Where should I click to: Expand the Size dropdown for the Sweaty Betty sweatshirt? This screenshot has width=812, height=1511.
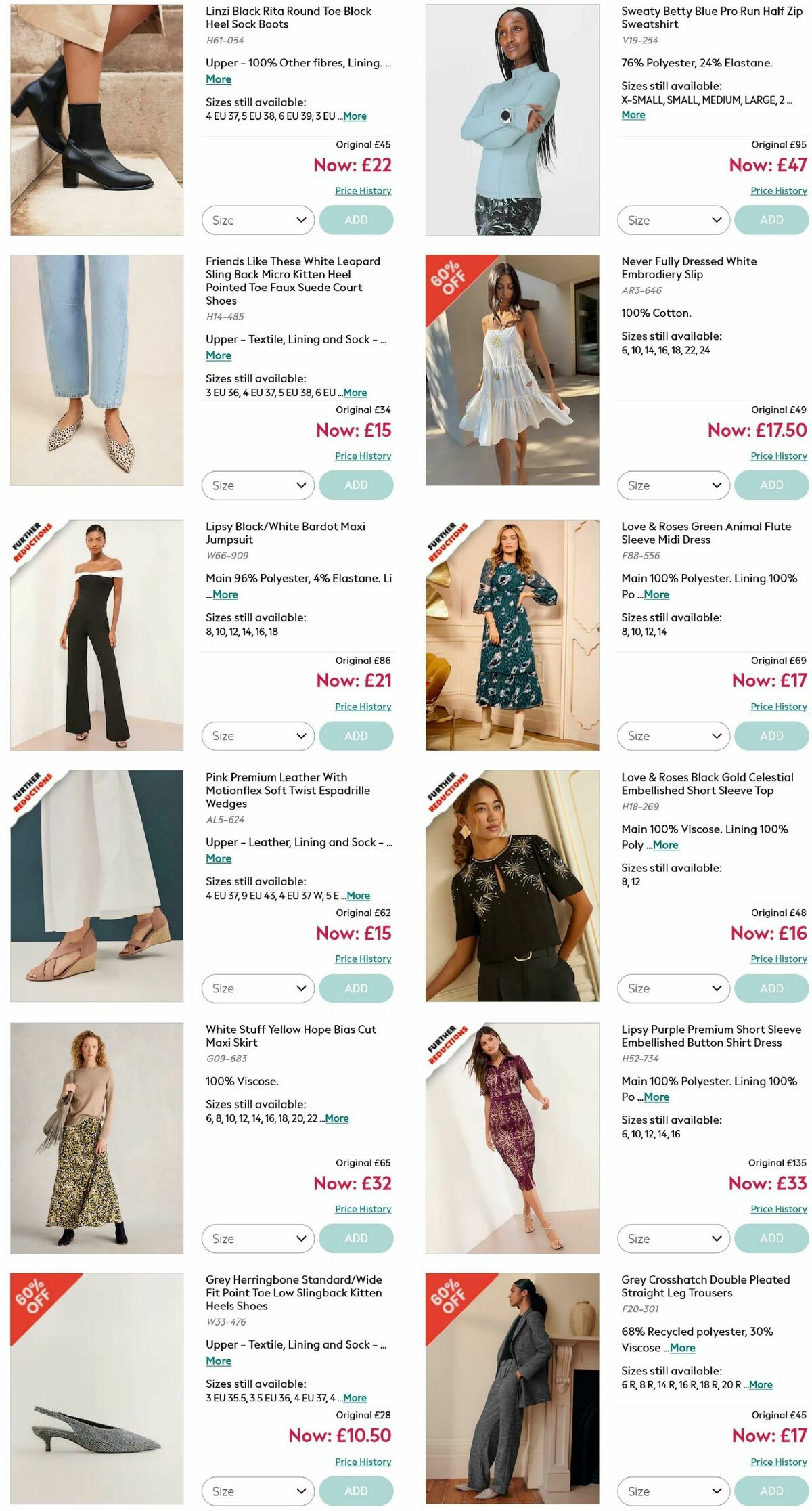pyautogui.click(x=673, y=220)
